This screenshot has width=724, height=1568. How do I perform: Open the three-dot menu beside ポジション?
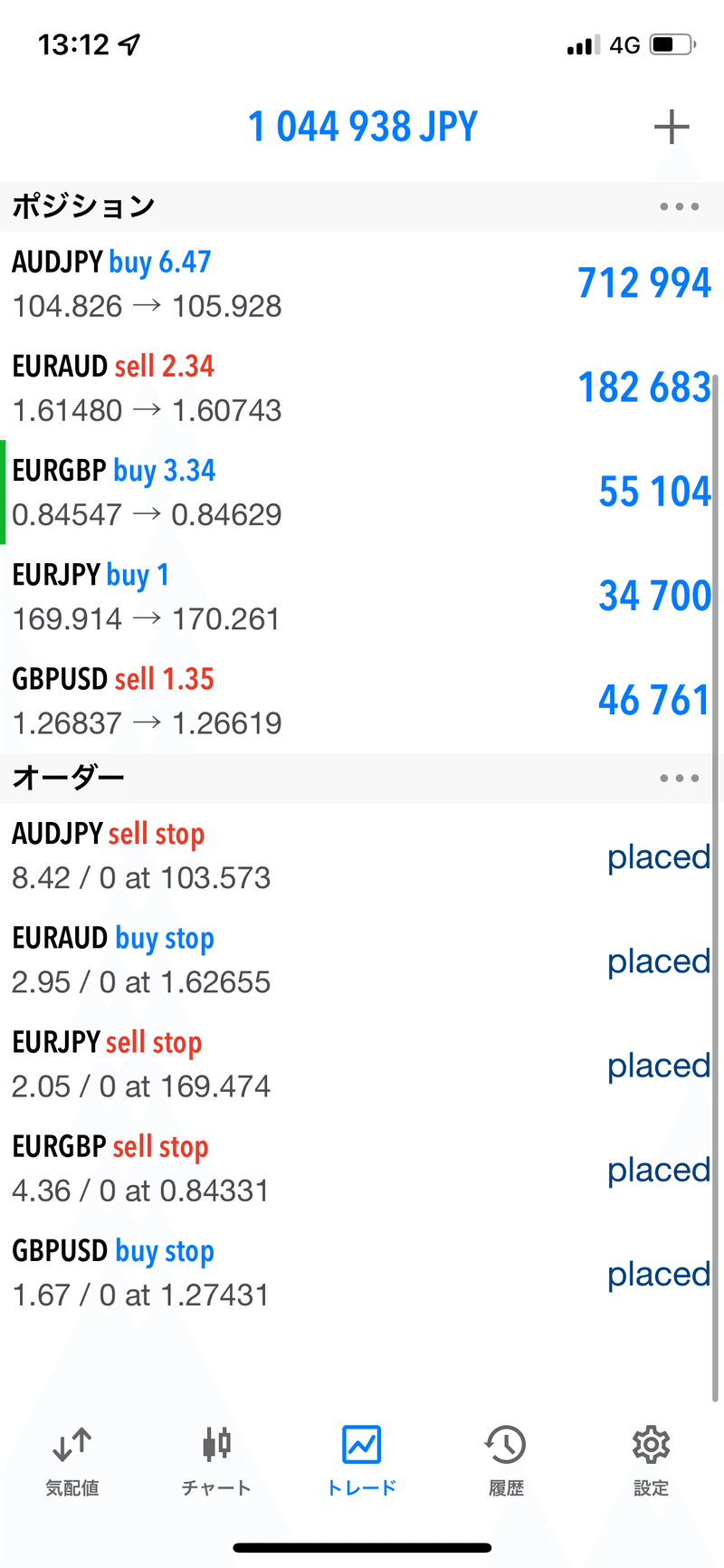click(x=679, y=206)
